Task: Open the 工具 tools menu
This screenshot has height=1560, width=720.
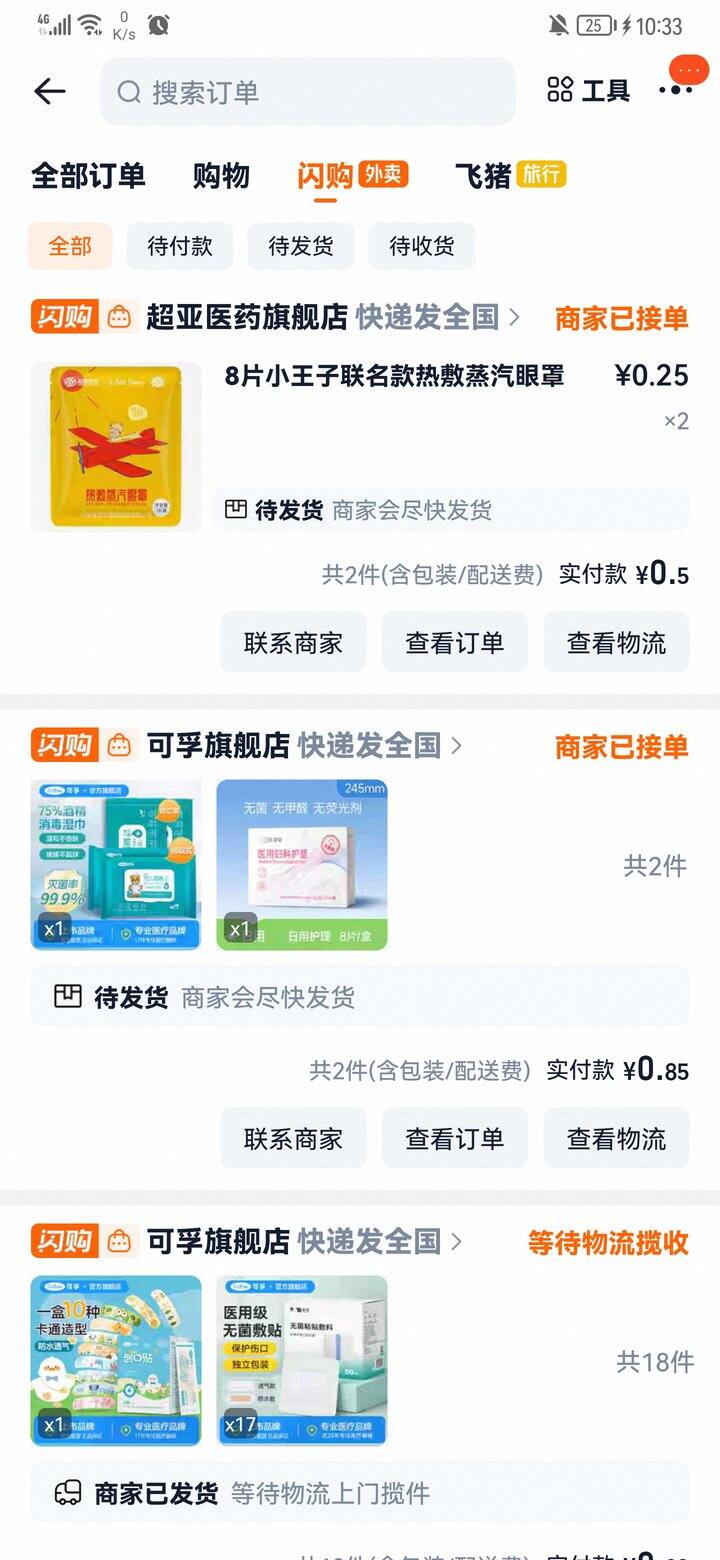Action: (589, 91)
